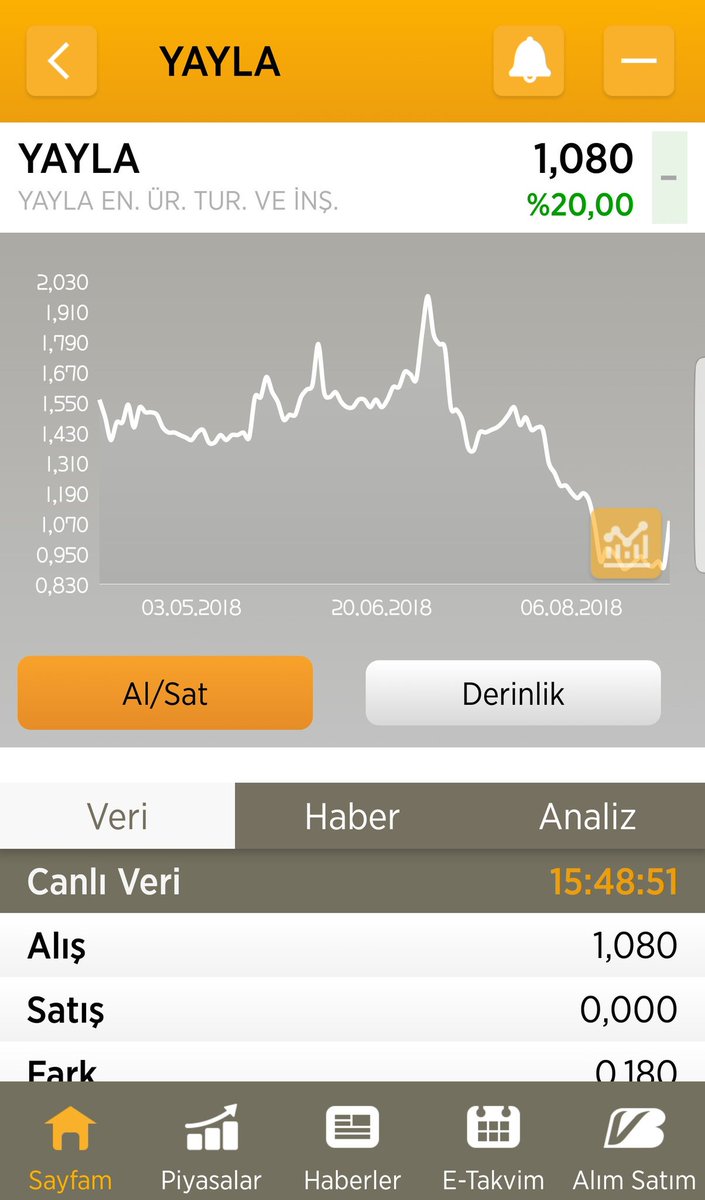Tap the Al/Sat button
This screenshot has height=1200, width=705.
165,693
